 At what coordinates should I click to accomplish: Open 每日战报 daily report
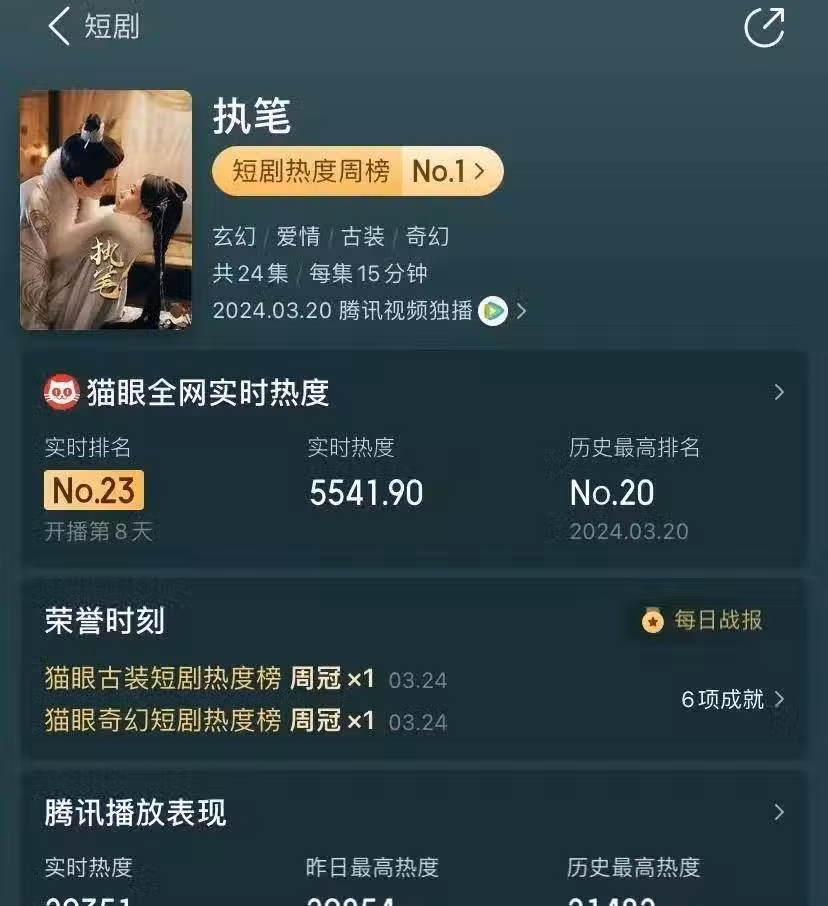pyautogui.click(x=705, y=621)
